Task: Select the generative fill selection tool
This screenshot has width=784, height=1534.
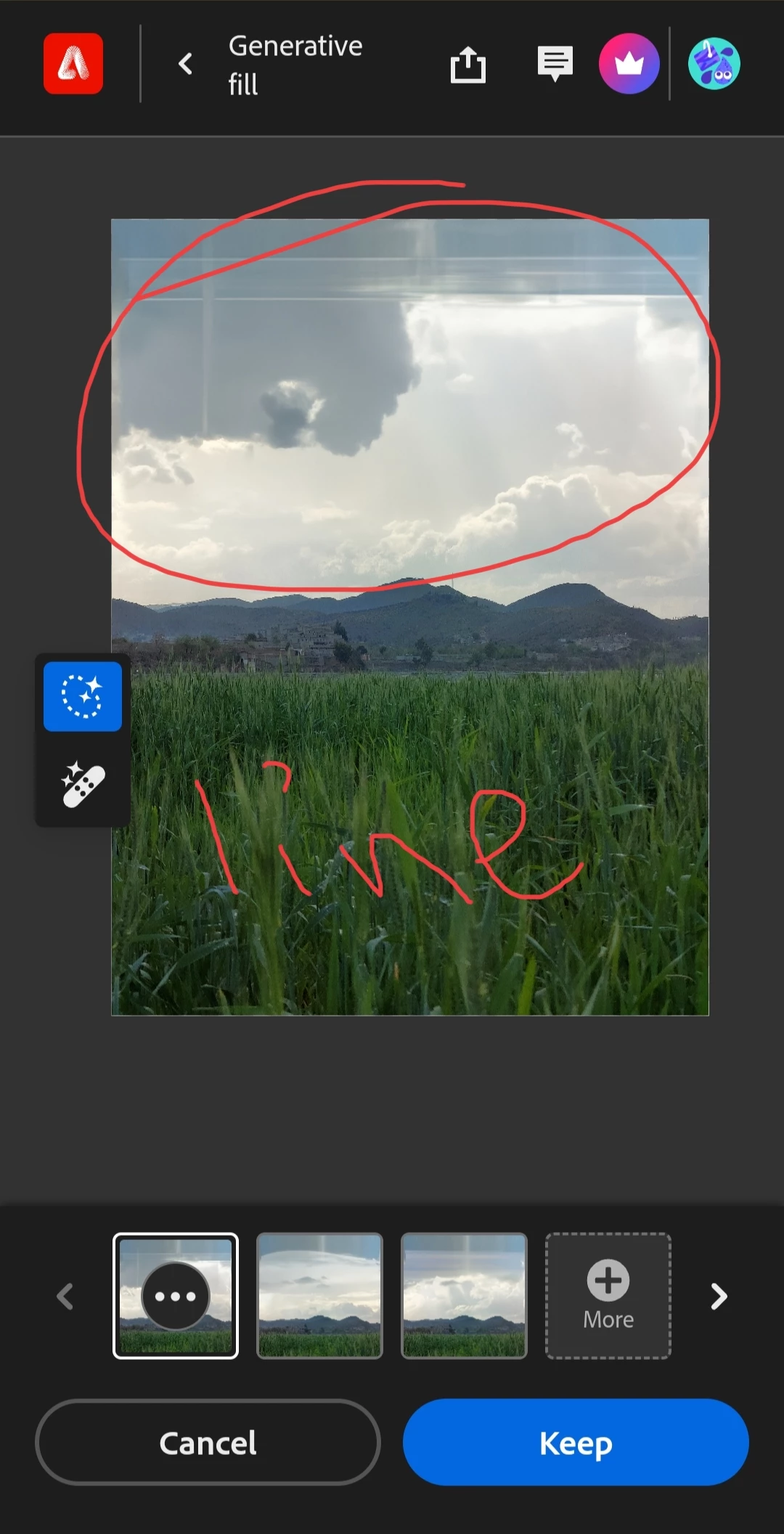Action: pyautogui.click(x=83, y=695)
